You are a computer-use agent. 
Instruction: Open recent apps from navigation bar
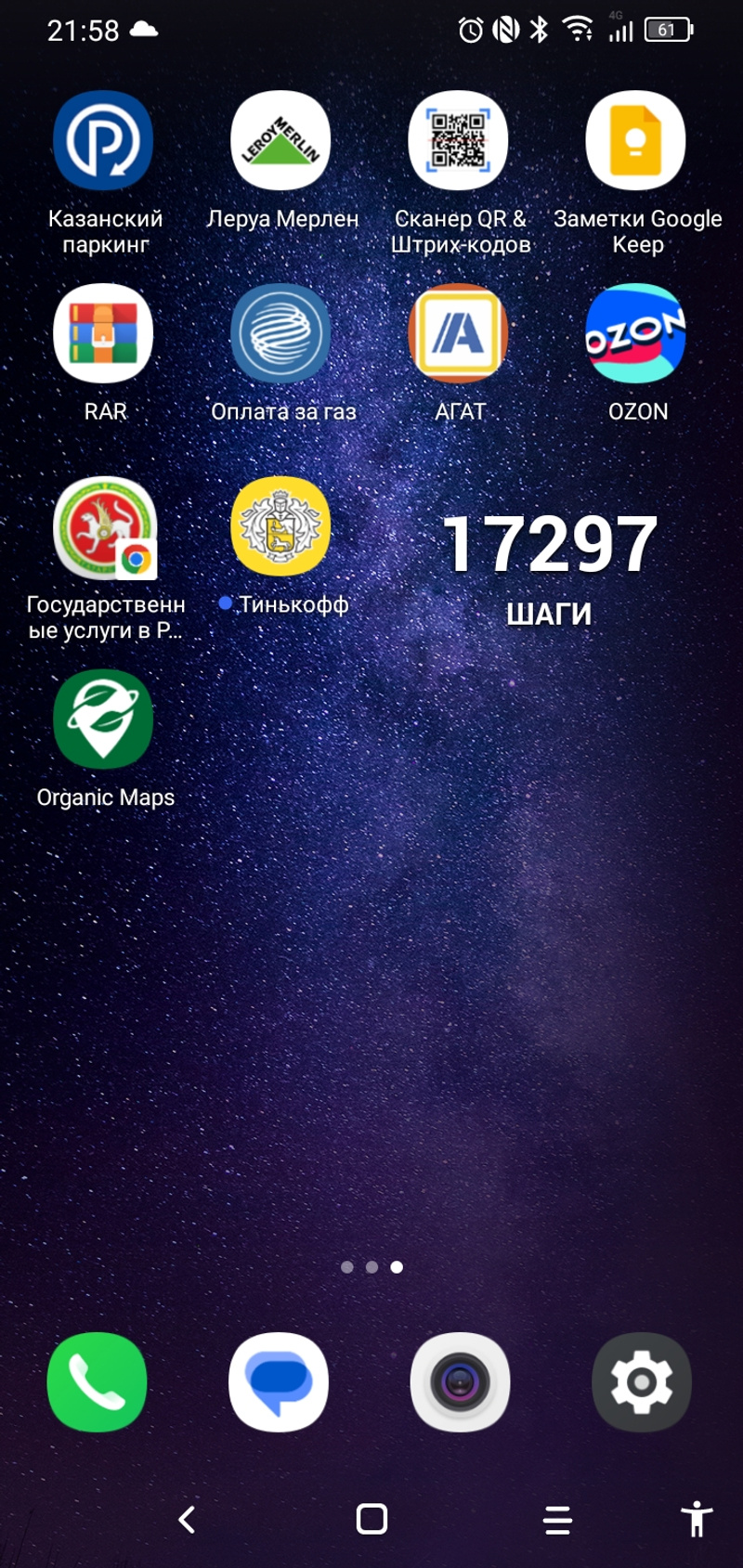(x=557, y=1520)
